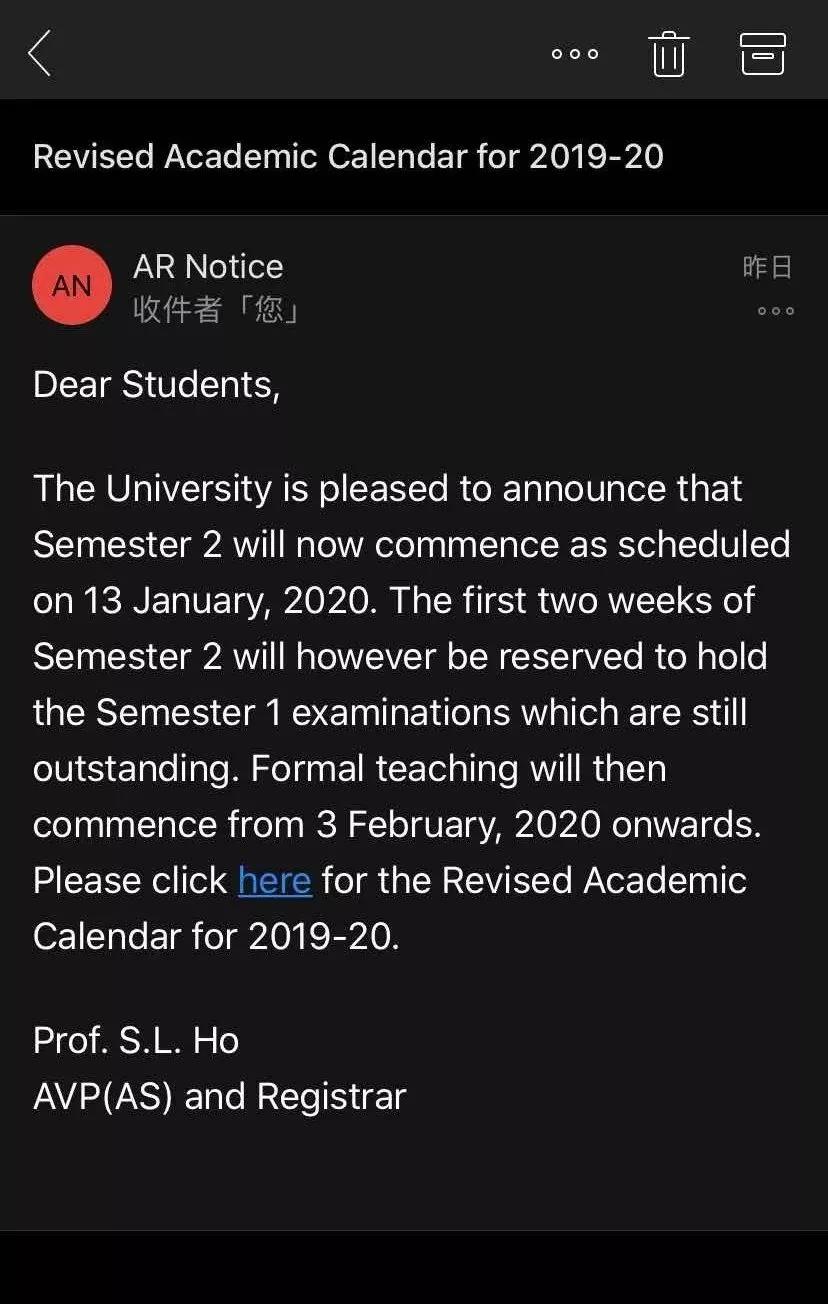
Task: Open the 'here' link for Revised Calendar
Action: pyautogui.click(x=275, y=881)
